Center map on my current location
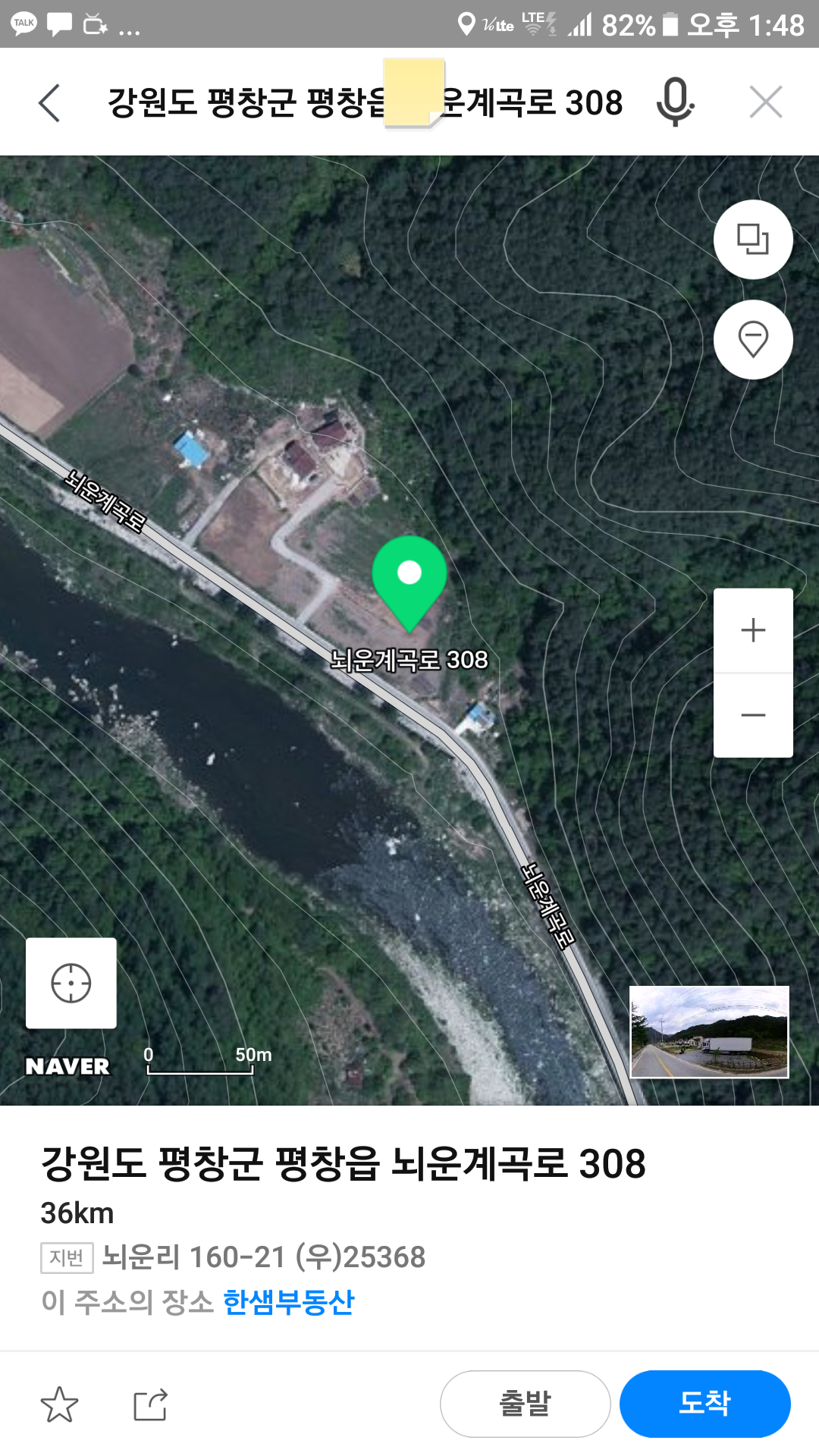Screen dimensions: 819x1456 71,984
